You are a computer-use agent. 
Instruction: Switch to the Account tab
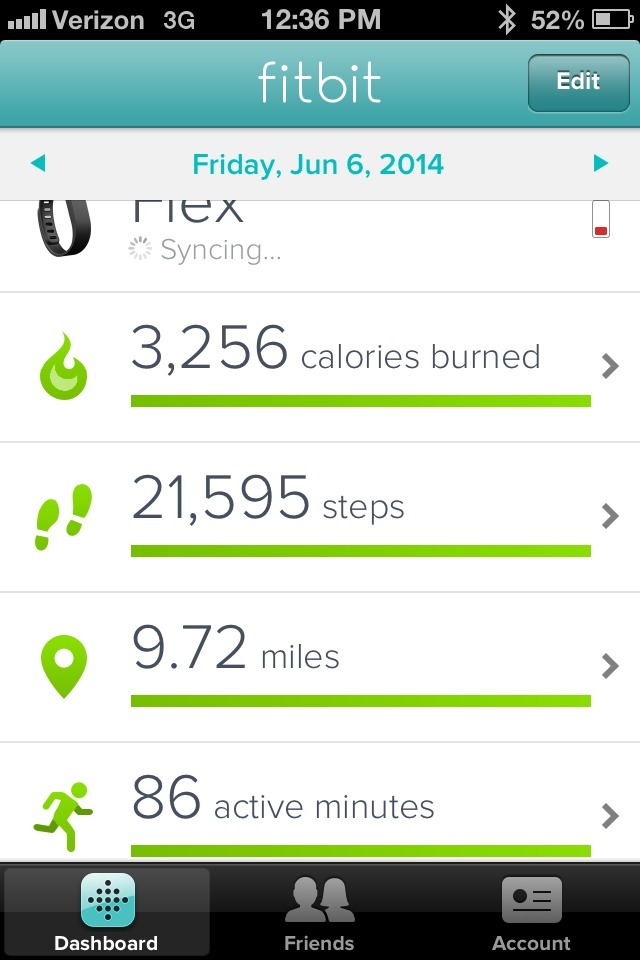[531, 914]
